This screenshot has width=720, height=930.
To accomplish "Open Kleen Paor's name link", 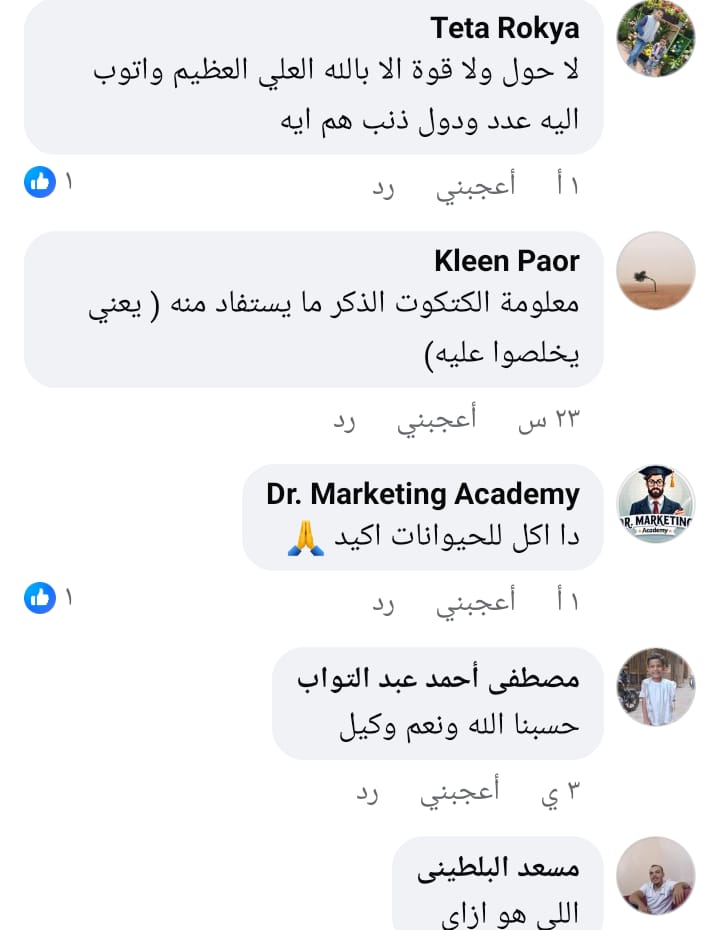I will pos(506,262).
